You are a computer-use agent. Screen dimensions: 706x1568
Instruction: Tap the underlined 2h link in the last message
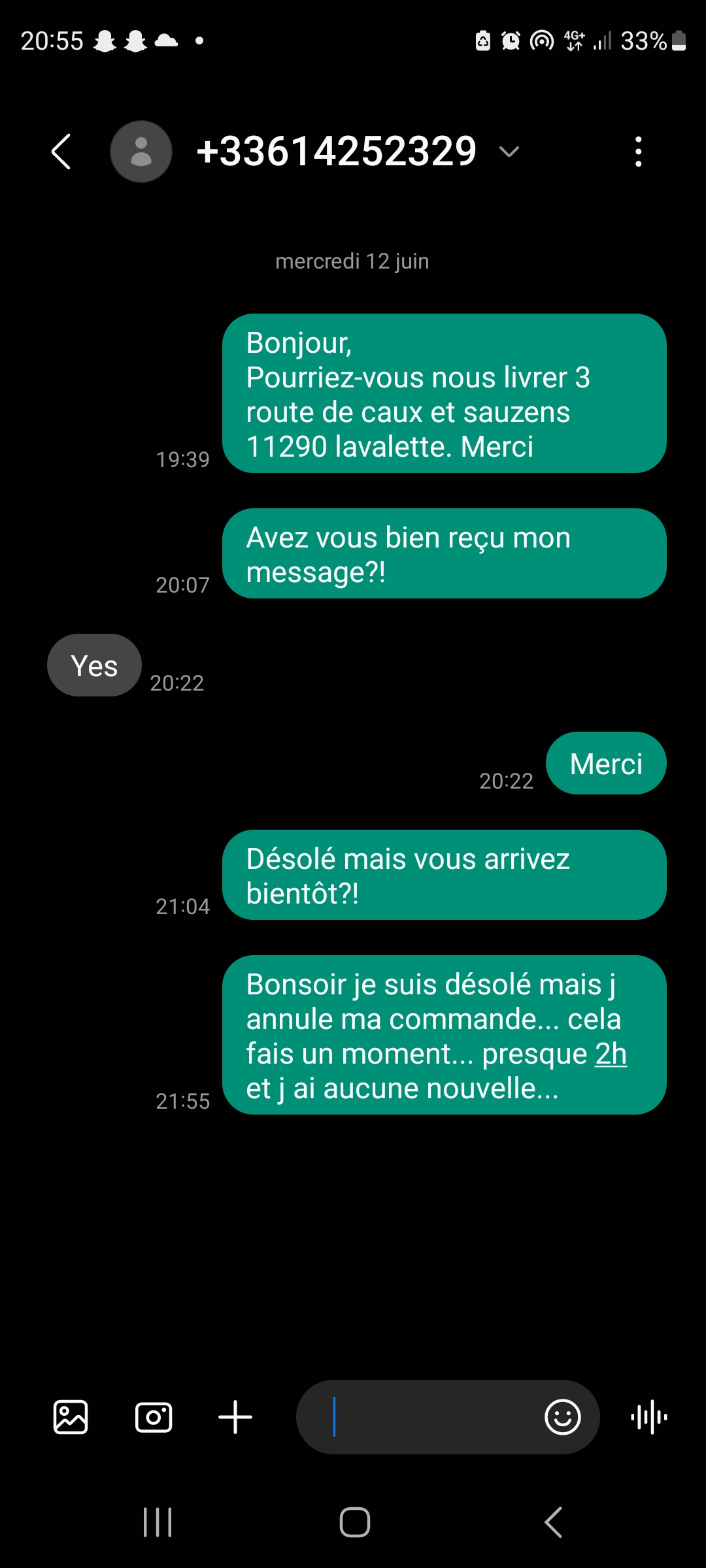tap(611, 1053)
